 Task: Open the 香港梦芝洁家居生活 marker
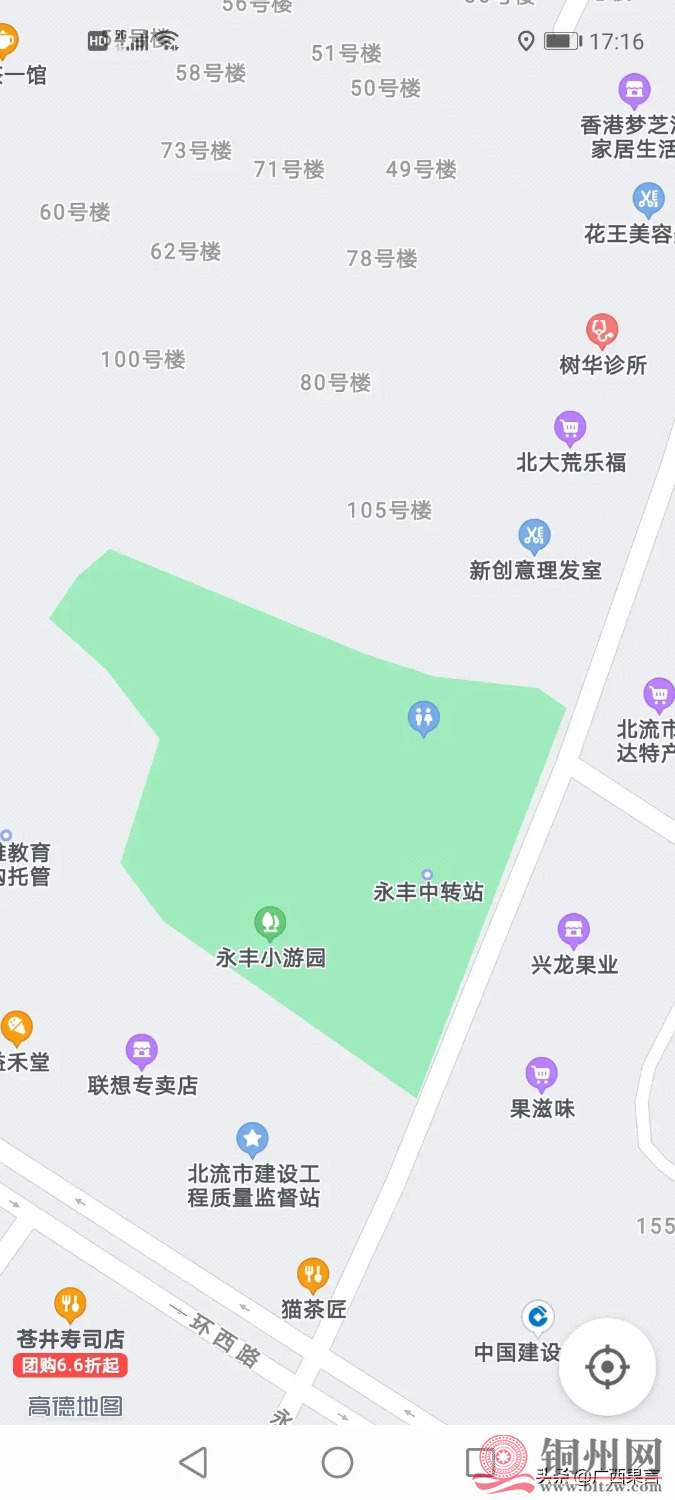pos(634,92)
